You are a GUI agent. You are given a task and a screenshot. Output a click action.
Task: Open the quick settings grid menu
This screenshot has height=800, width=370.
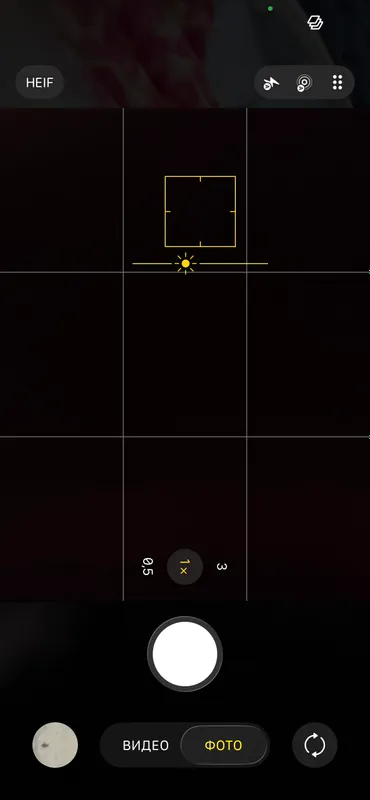[337, 82]
